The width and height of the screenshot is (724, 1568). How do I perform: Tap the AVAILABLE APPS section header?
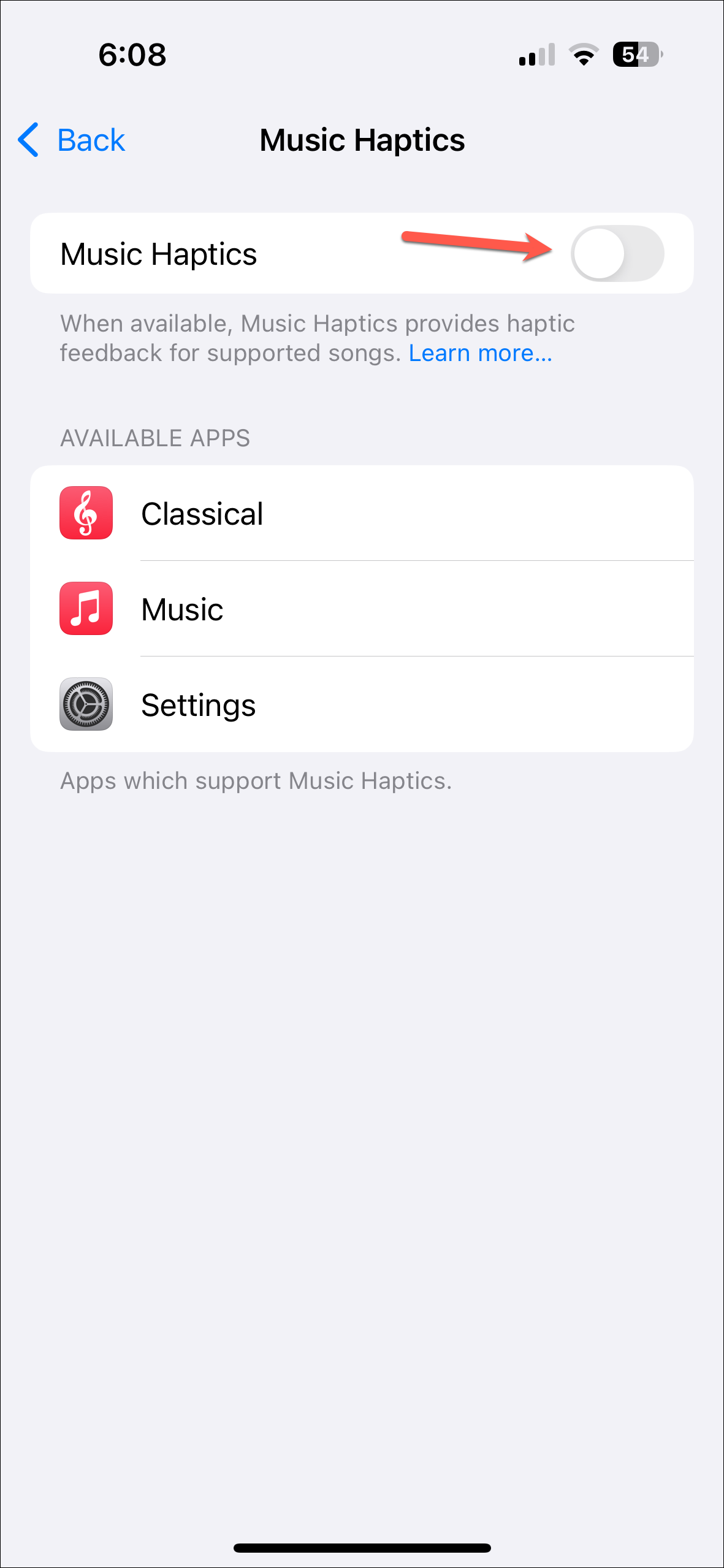point(154,438)
